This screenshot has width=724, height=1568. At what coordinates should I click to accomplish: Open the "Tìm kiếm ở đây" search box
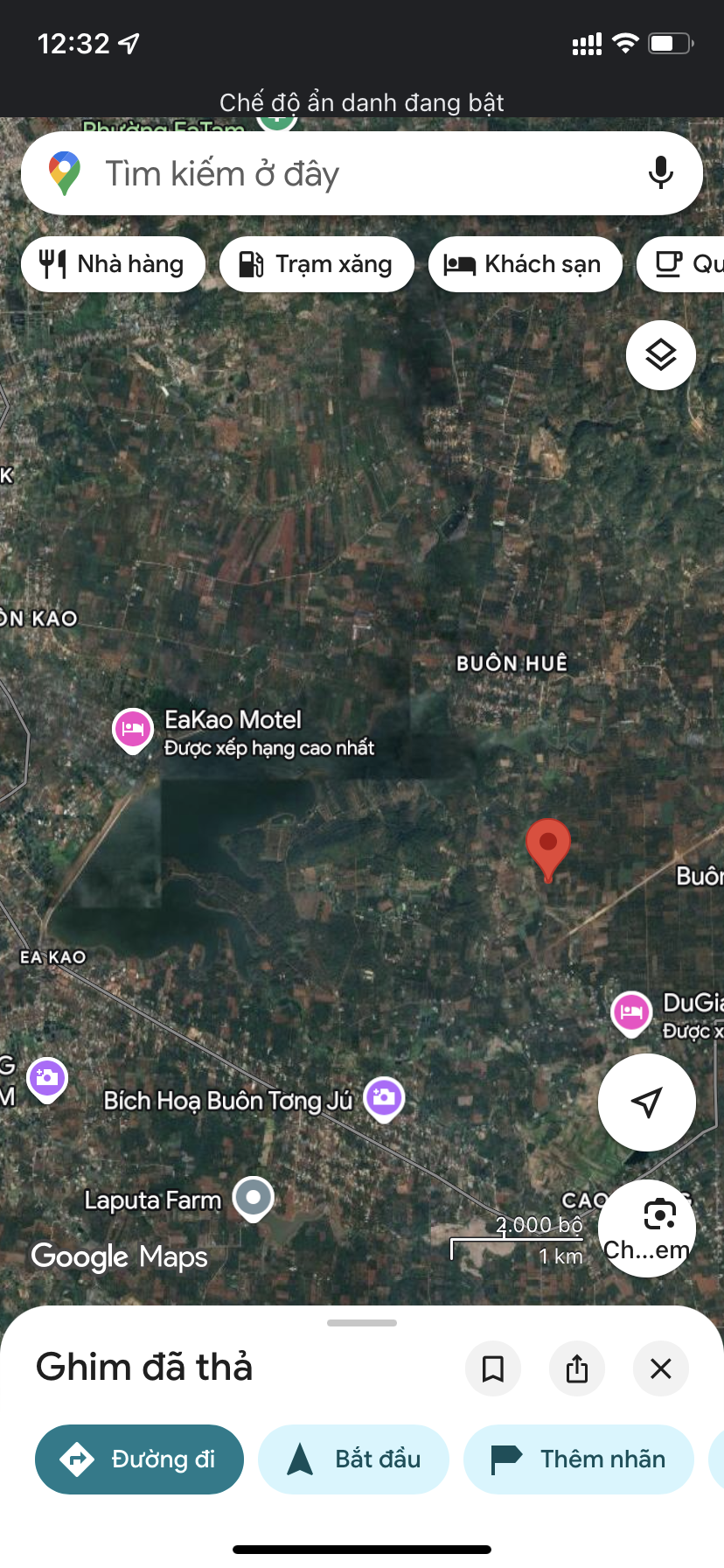(350, 173)
